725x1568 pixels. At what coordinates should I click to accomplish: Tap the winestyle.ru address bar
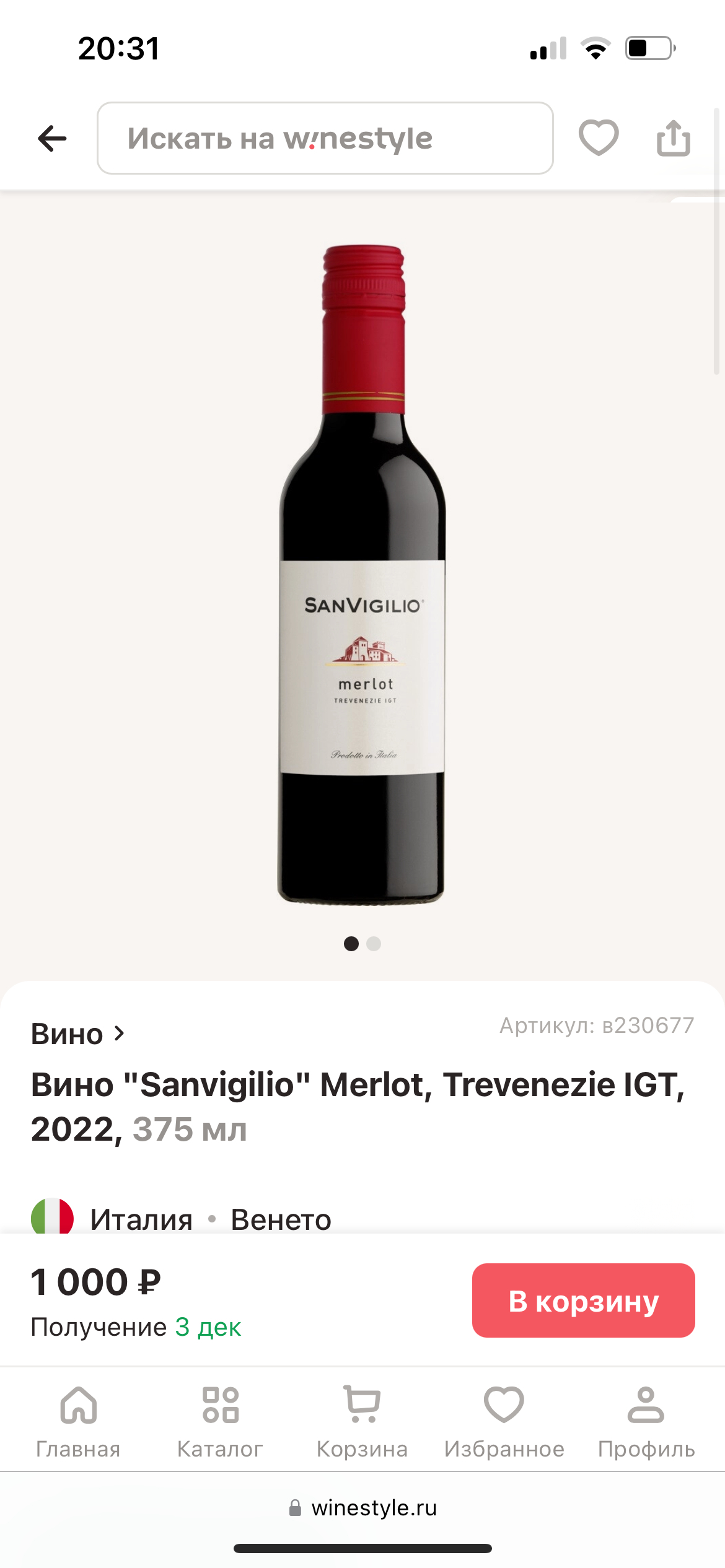(x=362, y=1508)
